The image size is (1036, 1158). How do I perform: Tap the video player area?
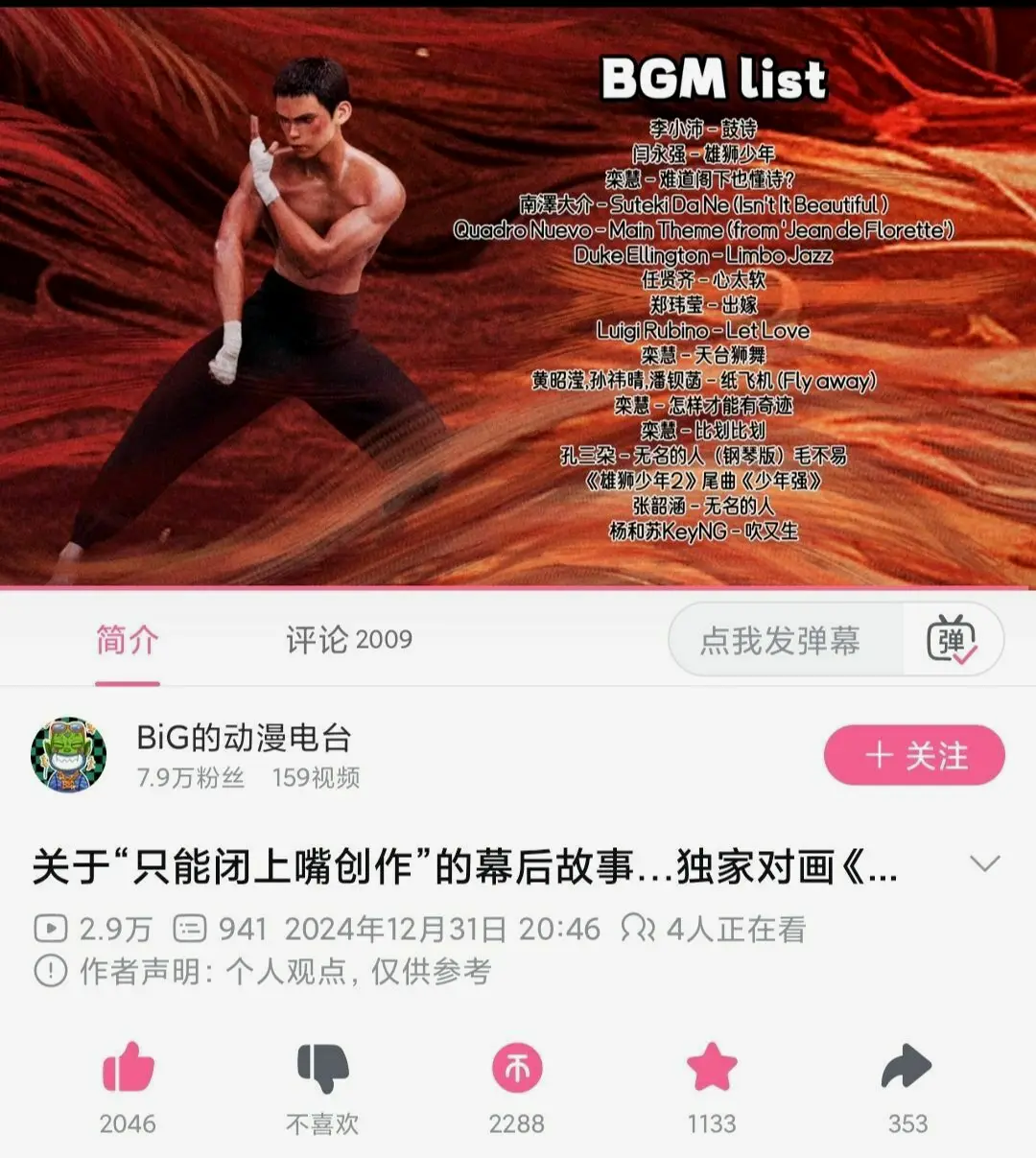pyautogui.click(x=518, y=297)
